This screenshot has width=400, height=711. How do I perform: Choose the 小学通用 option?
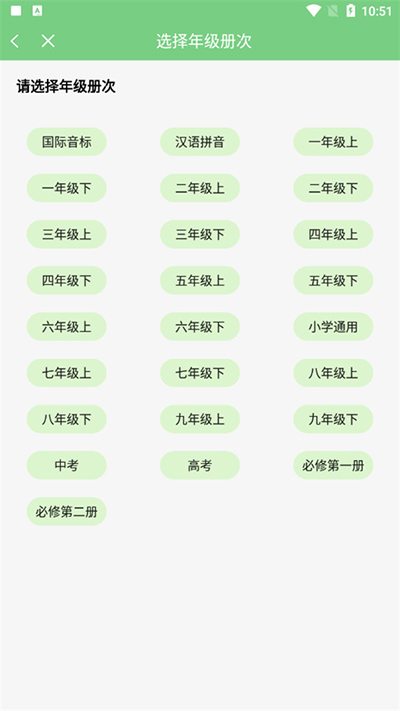pos(333,327)
